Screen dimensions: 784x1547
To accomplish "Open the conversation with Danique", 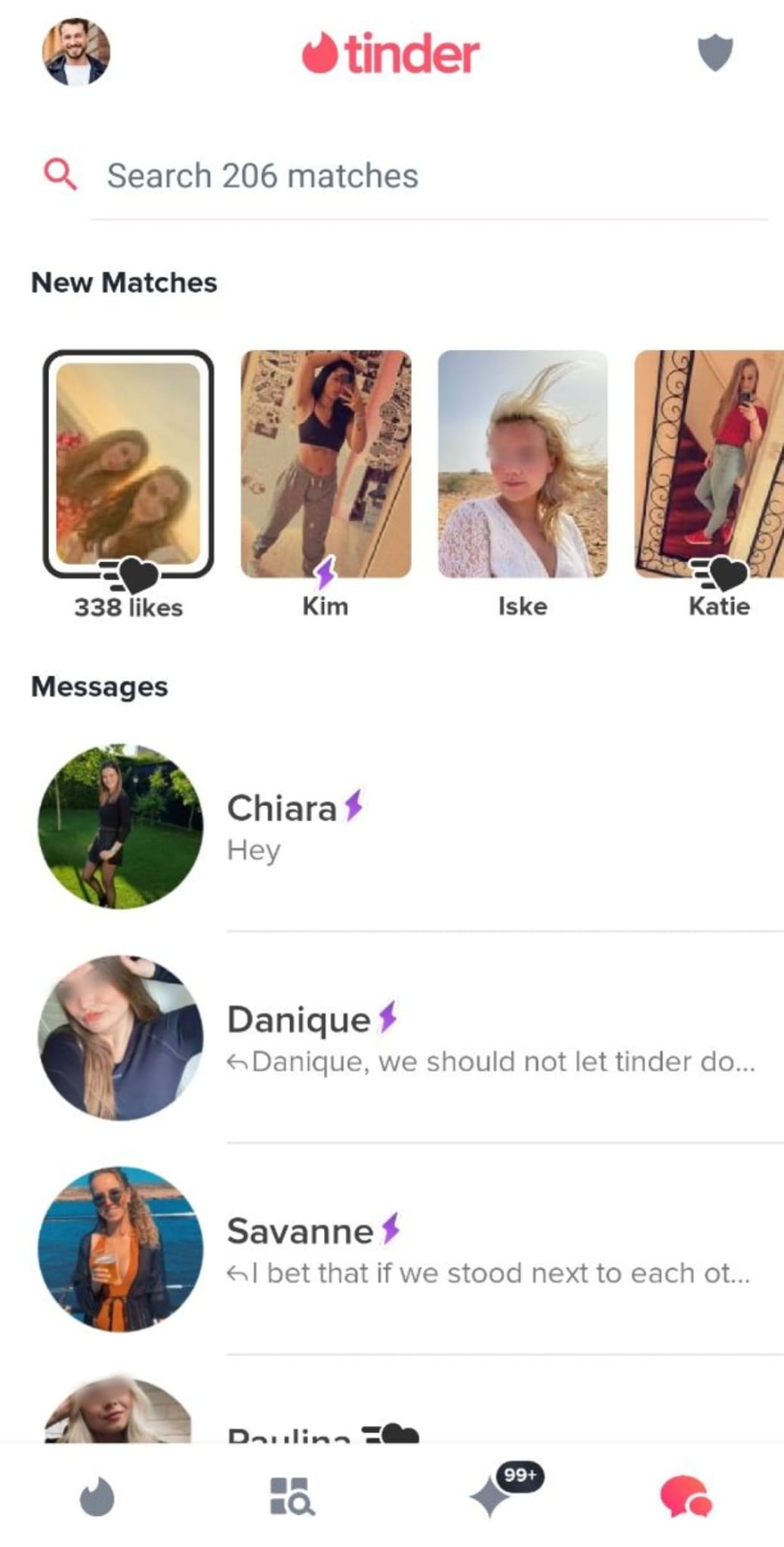I will [393, 1038].
